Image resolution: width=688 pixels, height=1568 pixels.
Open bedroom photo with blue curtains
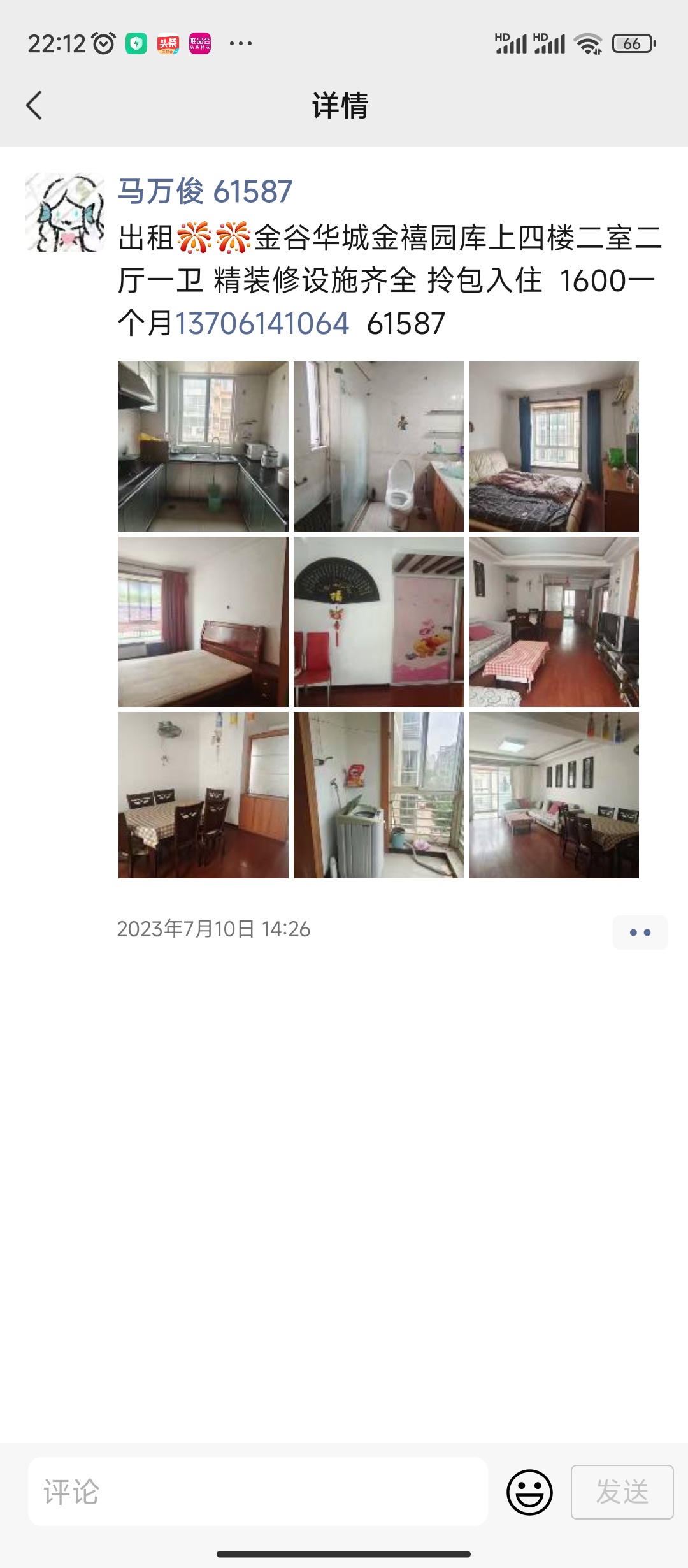pyautogui.click(x=554, y=446)
